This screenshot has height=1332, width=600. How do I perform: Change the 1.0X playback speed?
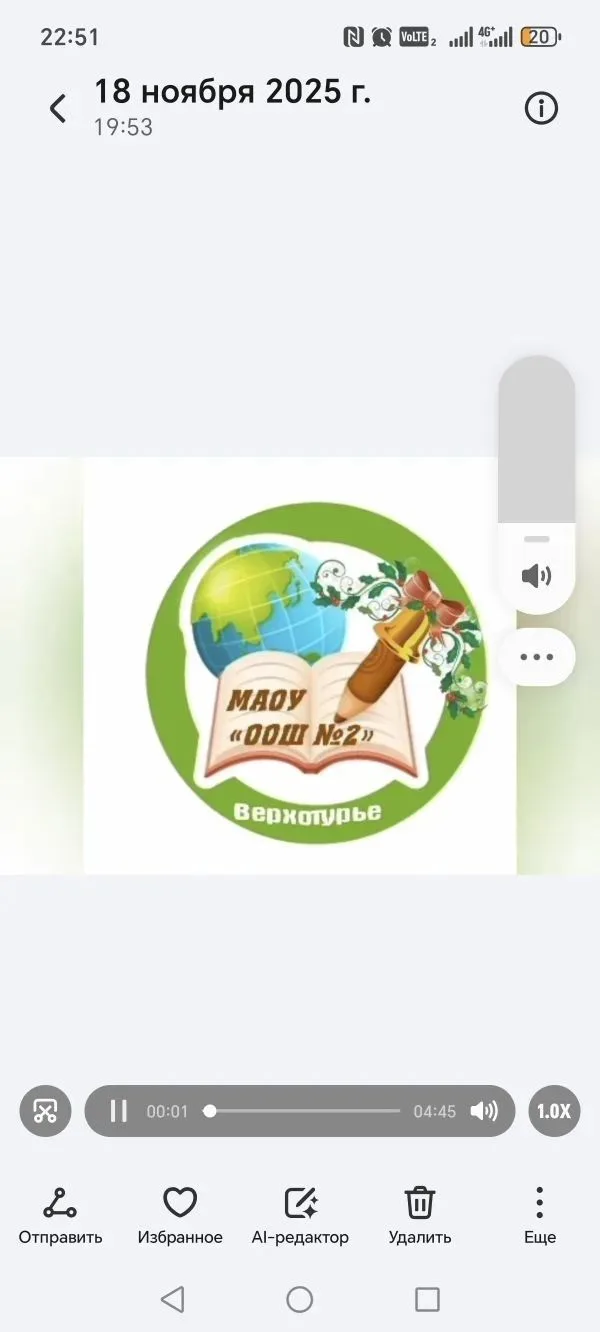pos(554,1111)
